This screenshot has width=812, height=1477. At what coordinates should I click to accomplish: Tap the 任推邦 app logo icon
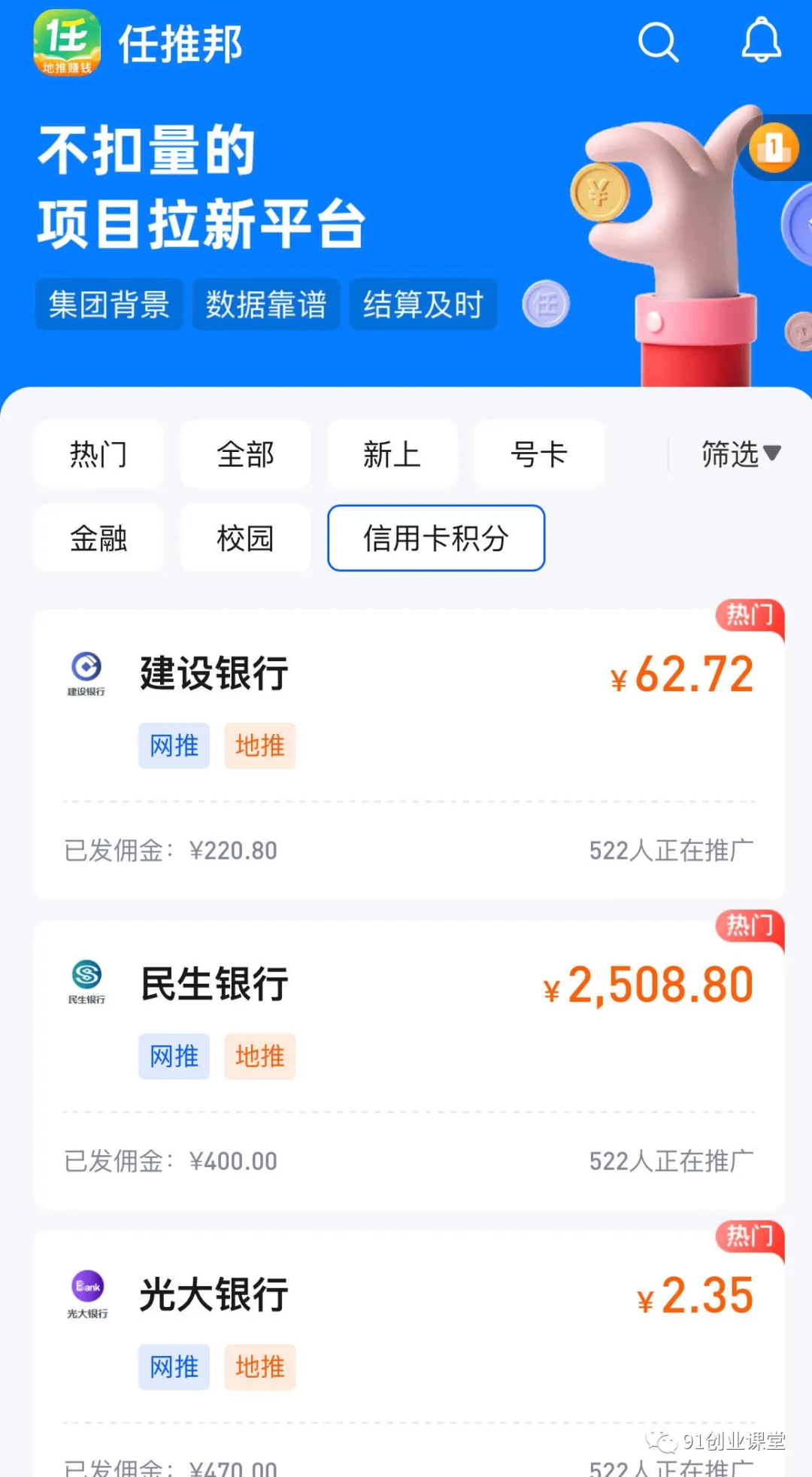[x=66, y=43]
